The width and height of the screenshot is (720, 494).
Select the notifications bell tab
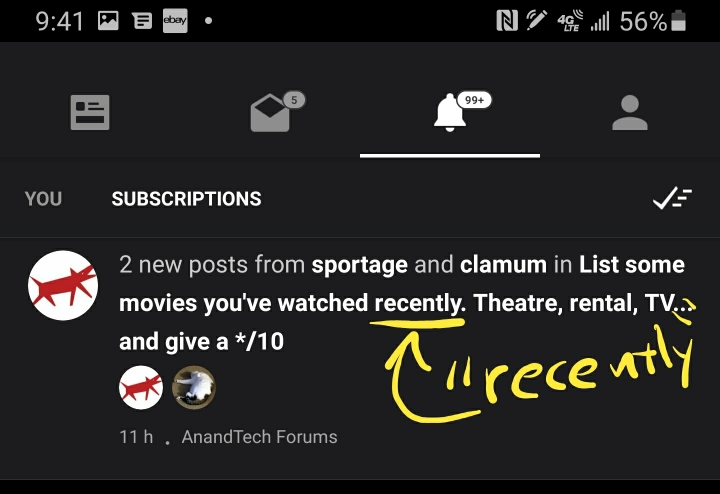tap(450, 114)
